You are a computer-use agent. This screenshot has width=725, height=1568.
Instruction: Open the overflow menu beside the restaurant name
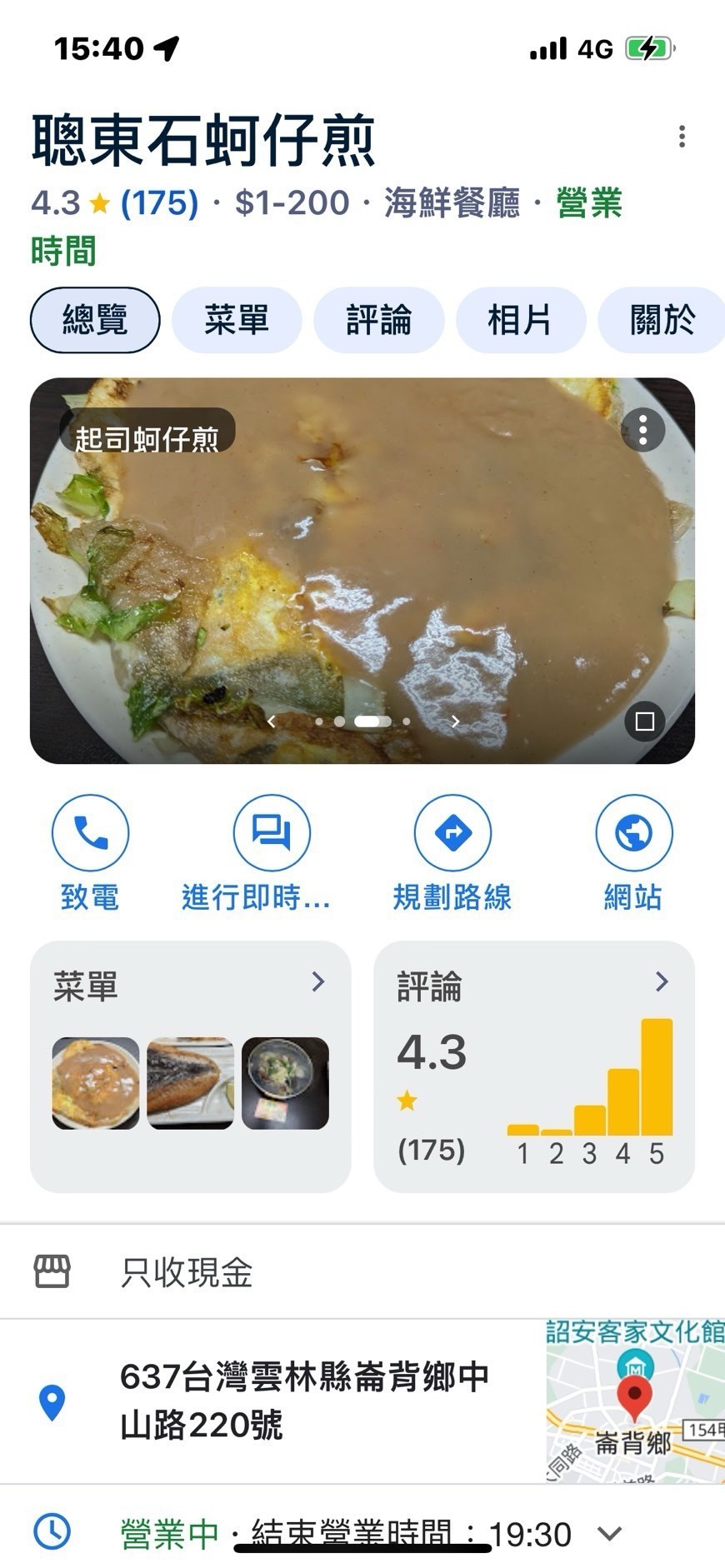(682, 137)
